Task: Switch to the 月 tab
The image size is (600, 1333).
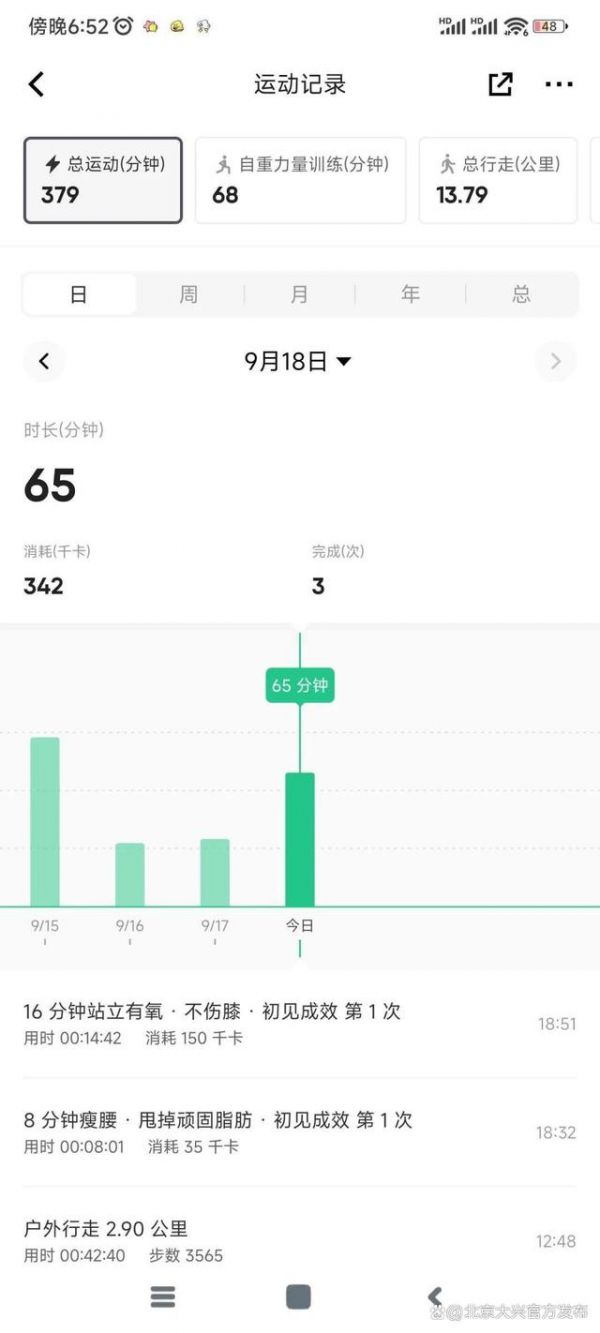Action: pyautogui.click(x=300, y=295)
